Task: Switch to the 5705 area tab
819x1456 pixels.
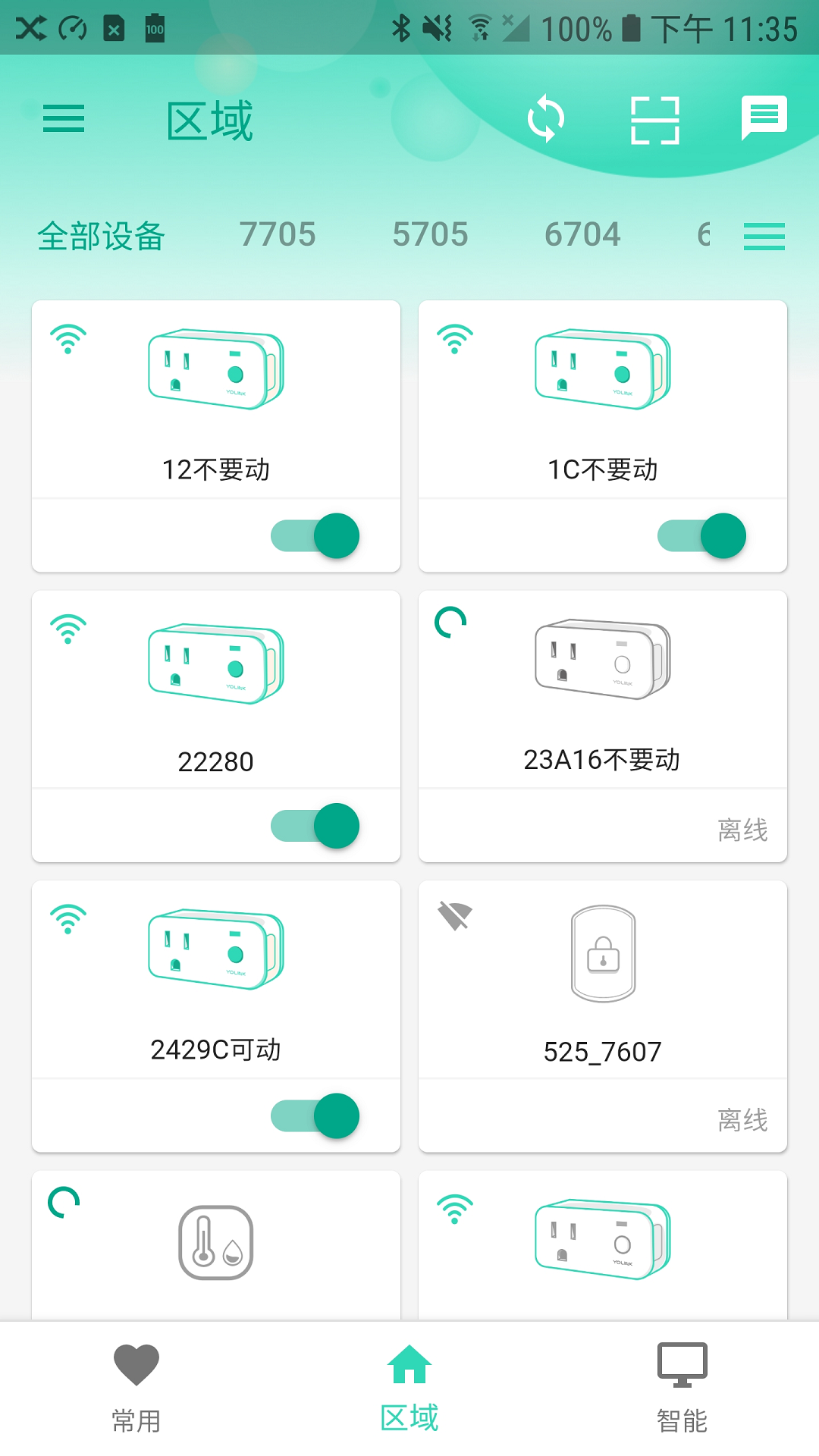Action: (430, 235)
